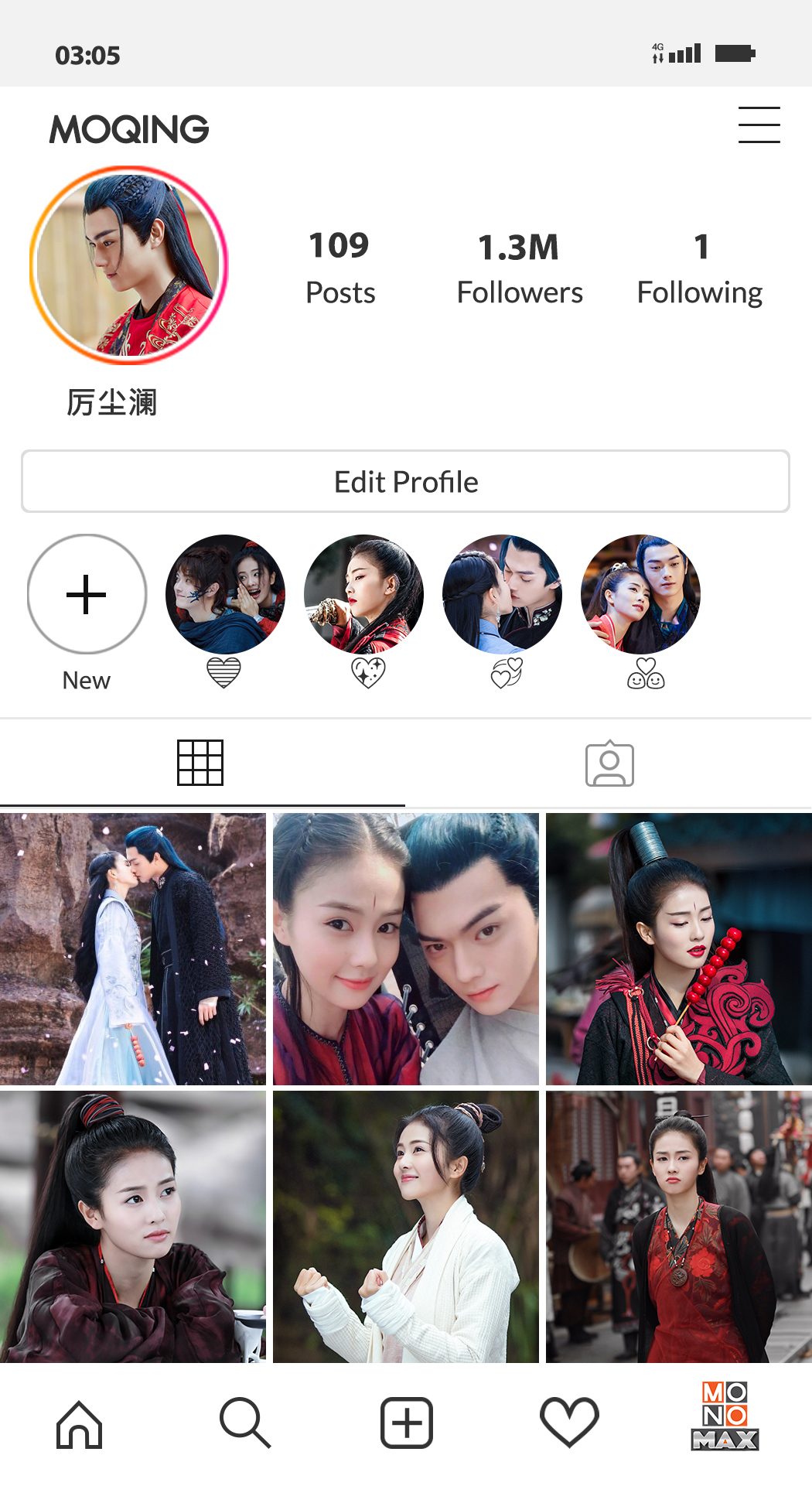Switch to the posts grid tab

point(200,763)
